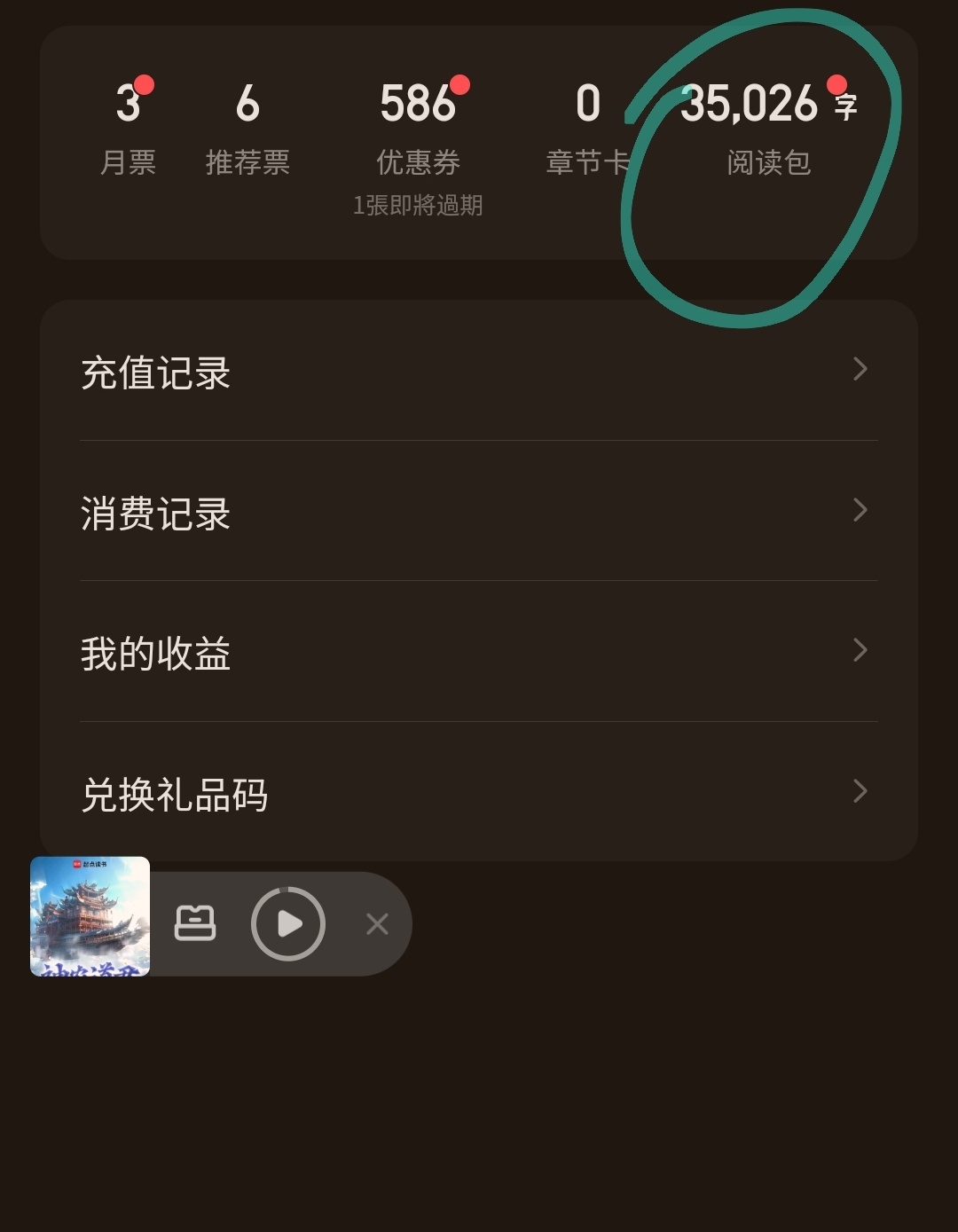This screenshot has height=1232, width=958.
Task: Close the floating mini player
Action: pyautogui.click(x=377, y=923)
